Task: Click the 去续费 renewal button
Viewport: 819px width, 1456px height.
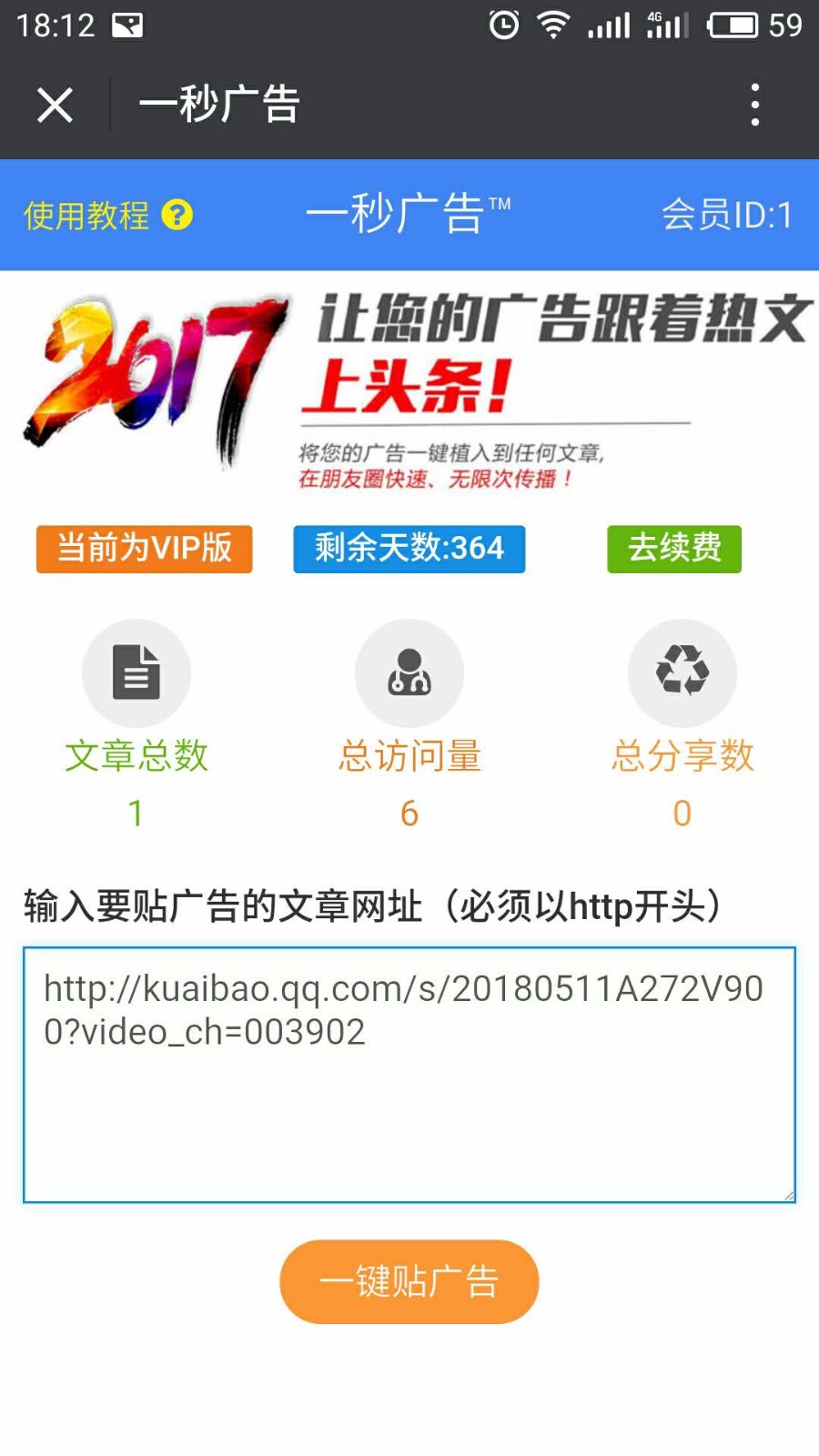Action: tap(673, 549)
